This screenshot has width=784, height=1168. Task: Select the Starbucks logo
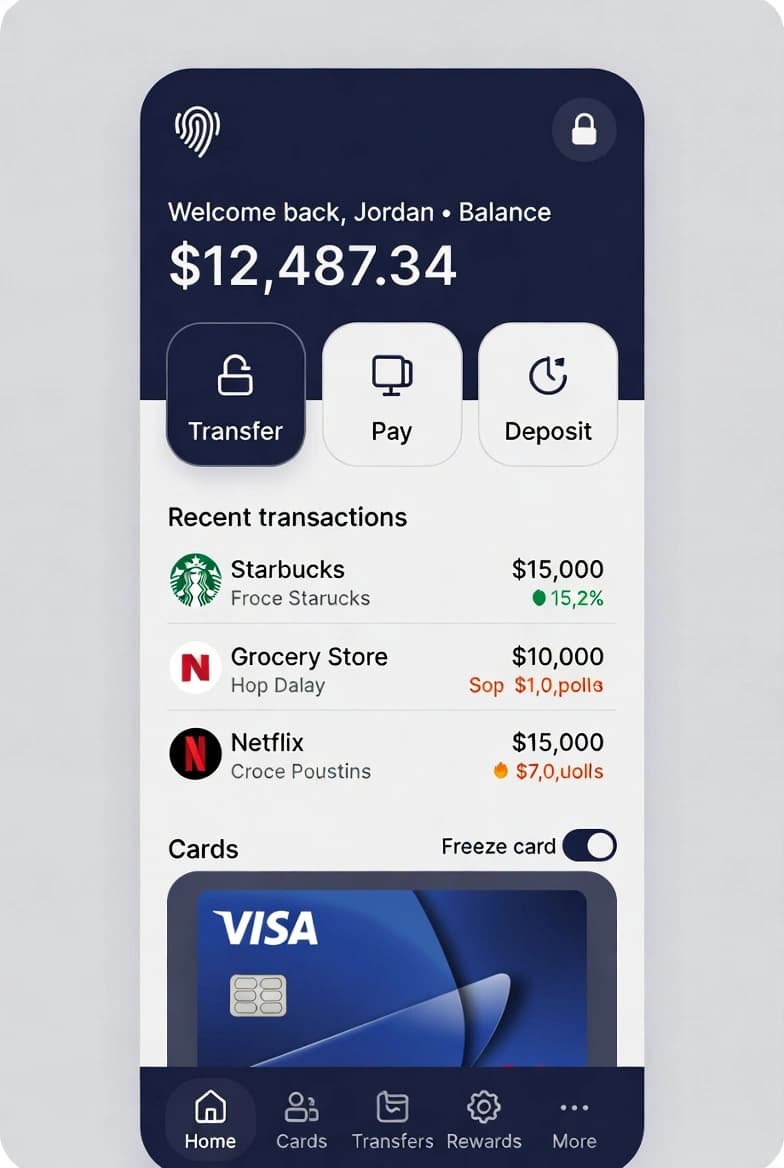pyautogui.click(x=194, y=581)
